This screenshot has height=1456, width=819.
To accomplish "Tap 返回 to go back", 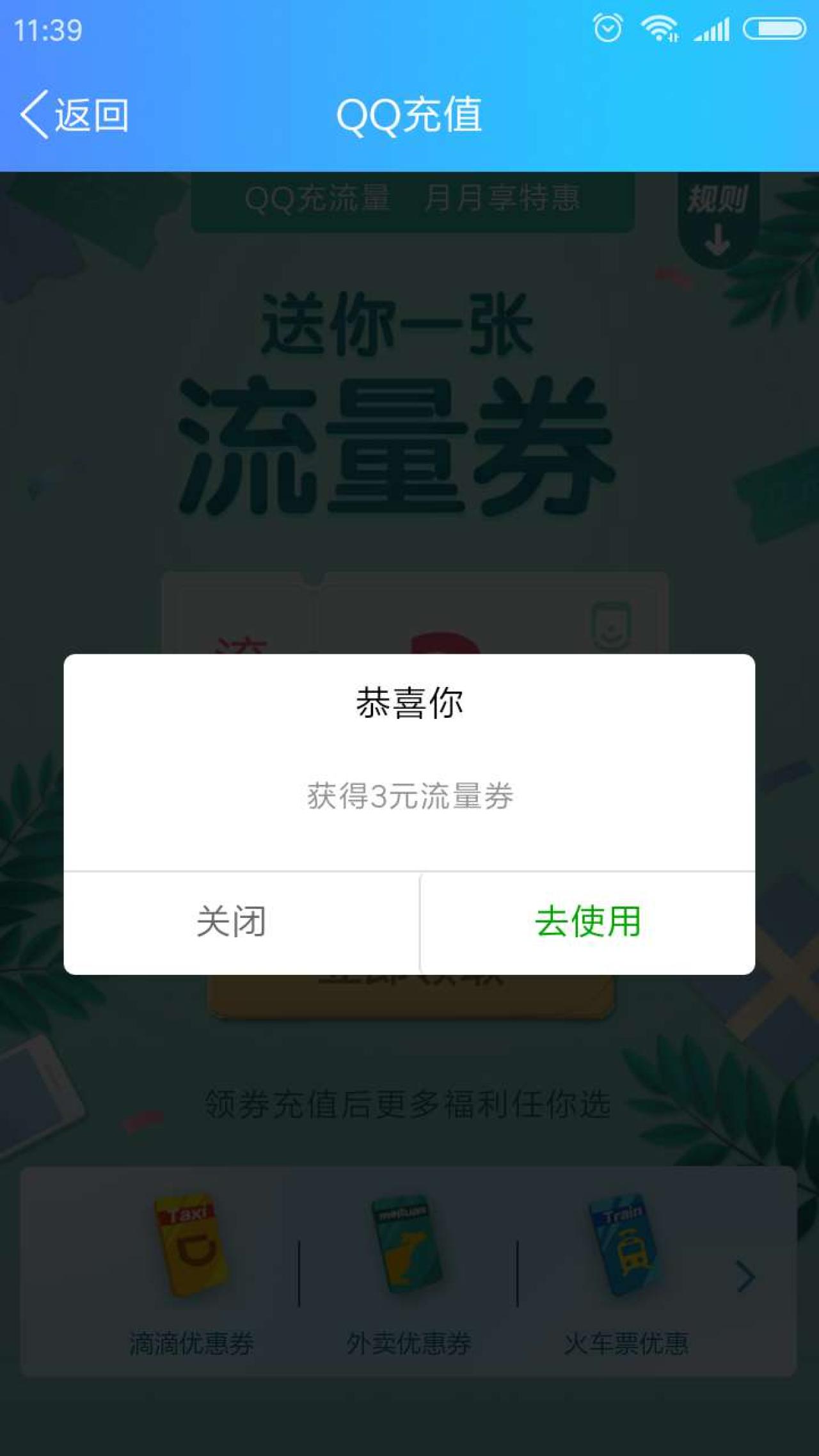I will tap(75, 115).
